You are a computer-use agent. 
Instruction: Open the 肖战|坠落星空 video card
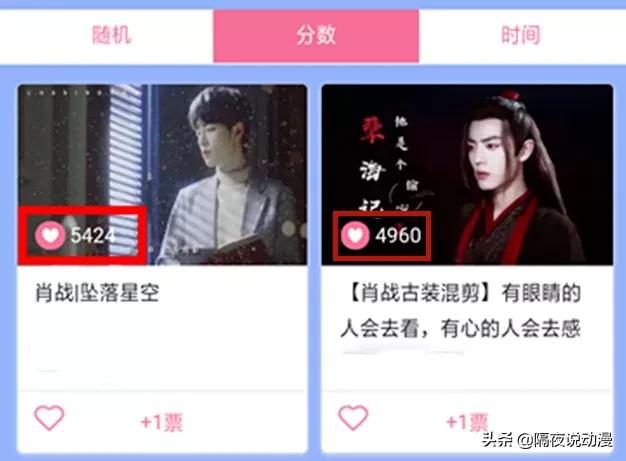[162, 175]
